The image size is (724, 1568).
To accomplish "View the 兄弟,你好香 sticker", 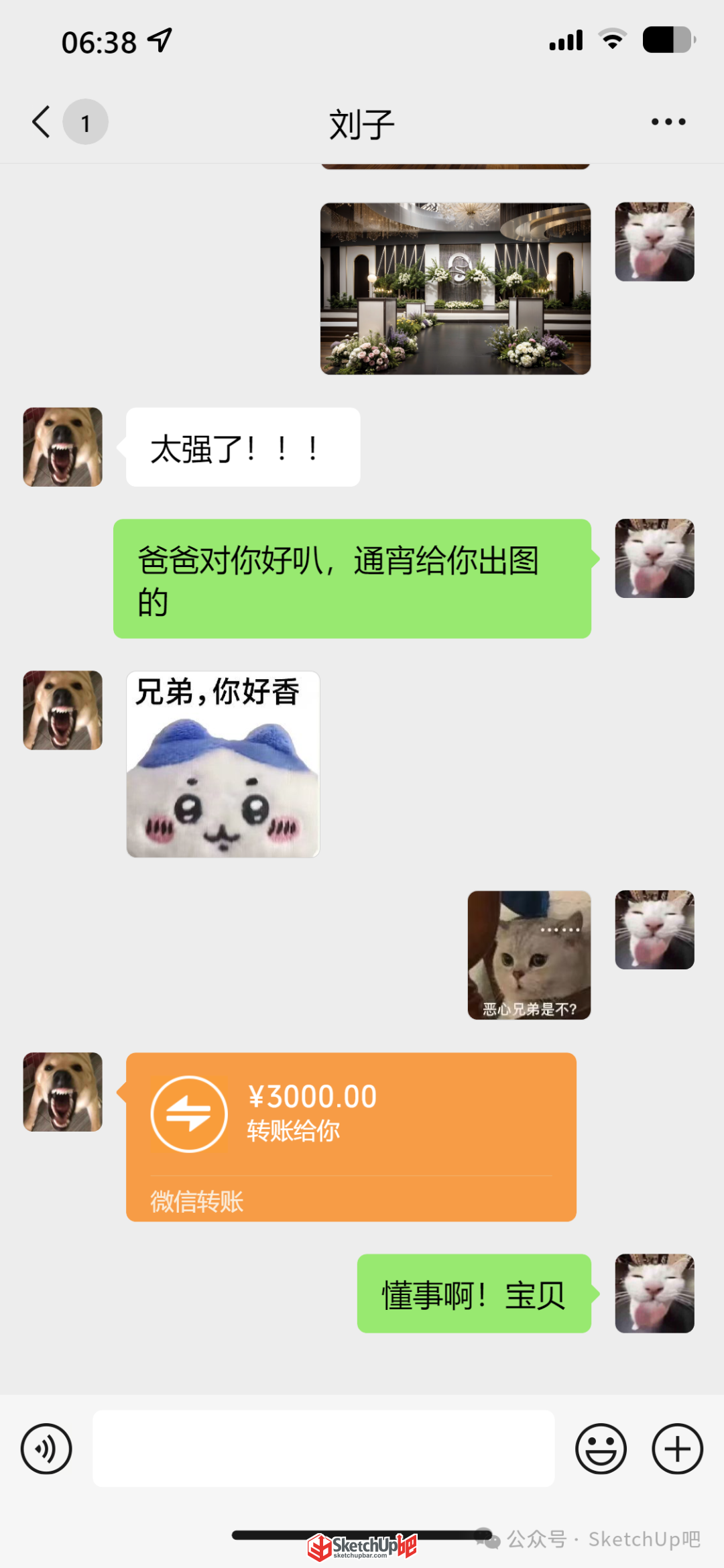I will (223, 764).
